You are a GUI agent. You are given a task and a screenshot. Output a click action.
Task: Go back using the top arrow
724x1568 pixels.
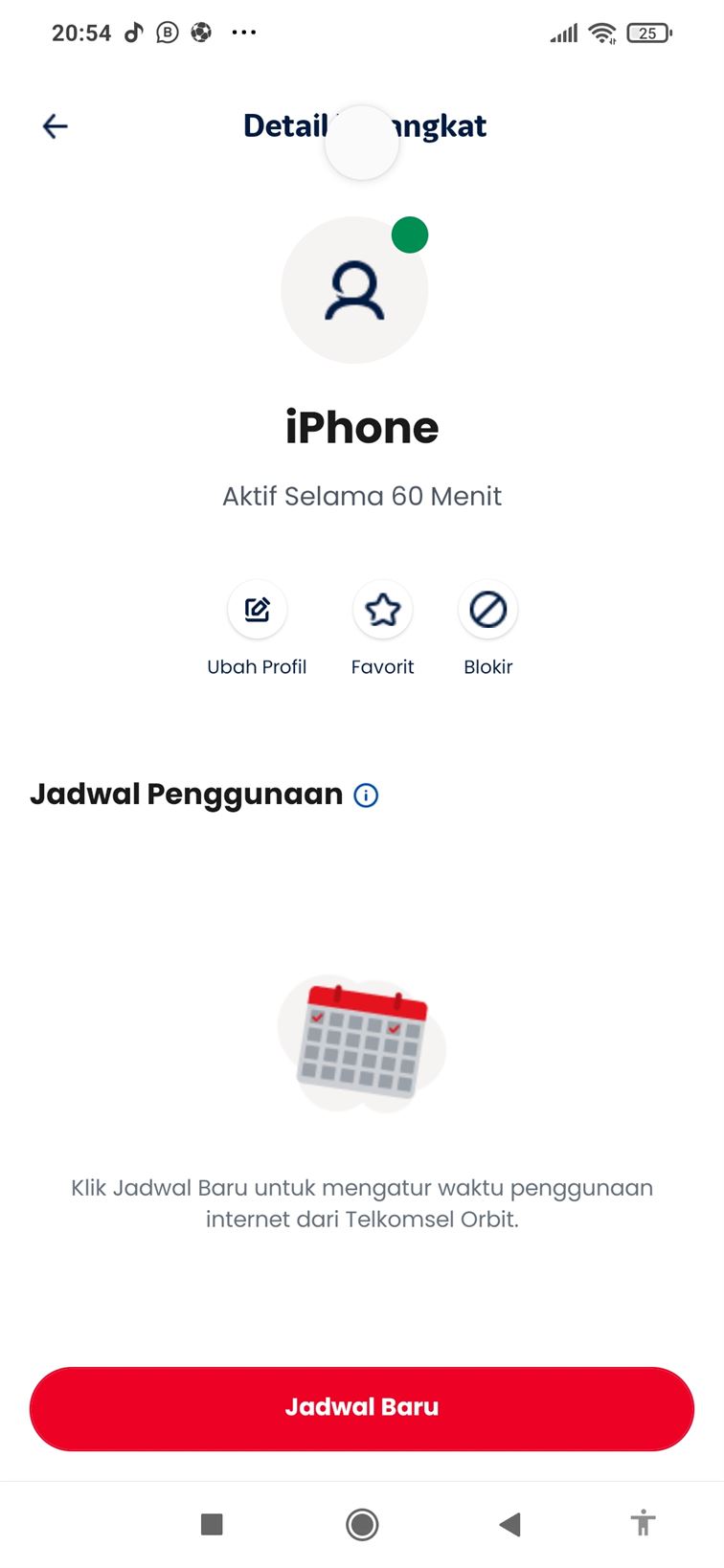[x=56, y=126]
